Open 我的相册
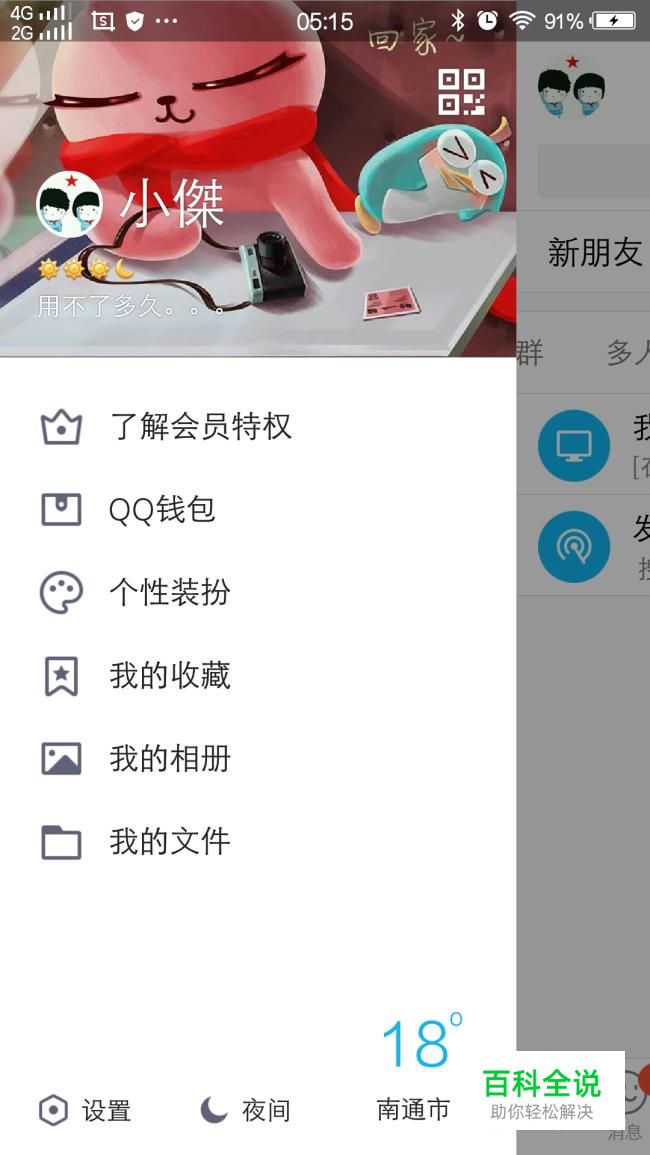 tap(258, 759)
